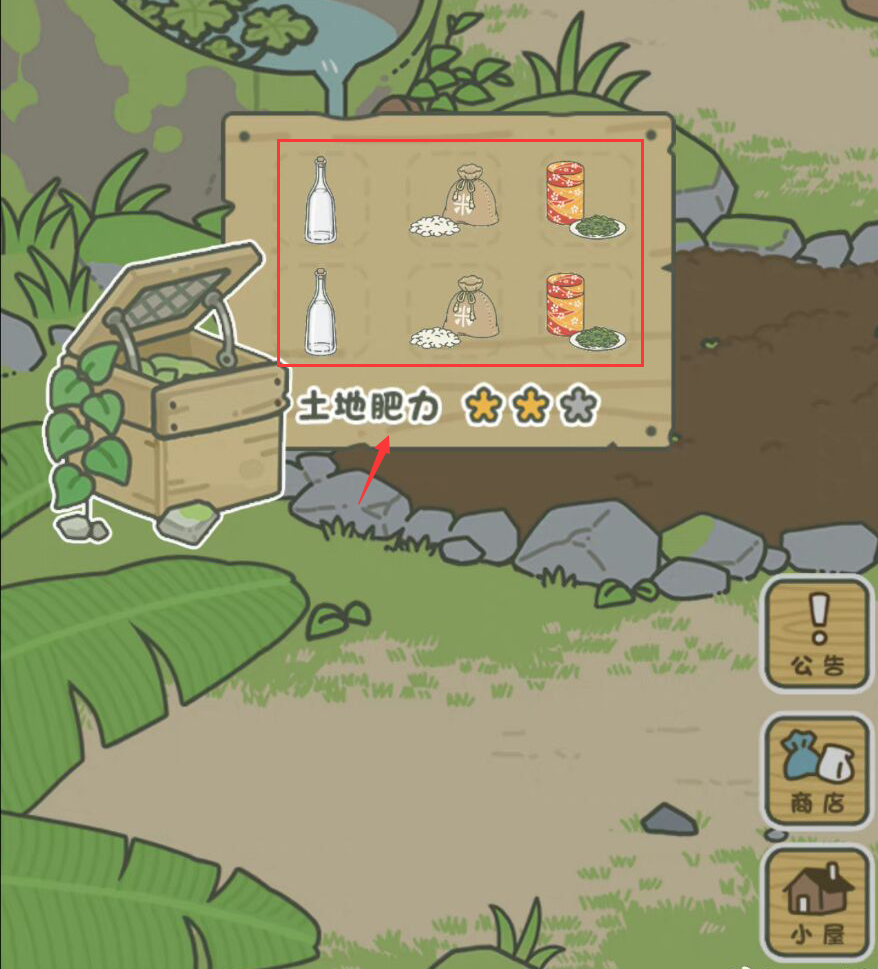Open the 商店 shop
Image resolution: width=878 pixels, height=969 pixels.
[818, 771]
